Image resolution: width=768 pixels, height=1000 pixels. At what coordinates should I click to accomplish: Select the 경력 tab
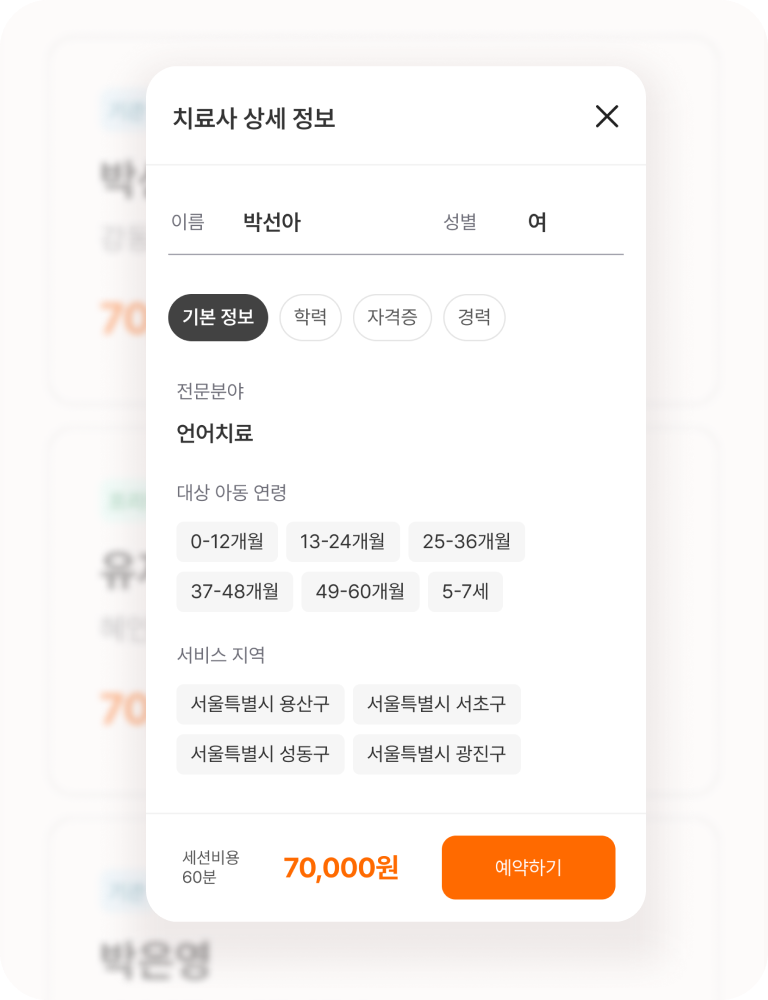tap(474, 317)
